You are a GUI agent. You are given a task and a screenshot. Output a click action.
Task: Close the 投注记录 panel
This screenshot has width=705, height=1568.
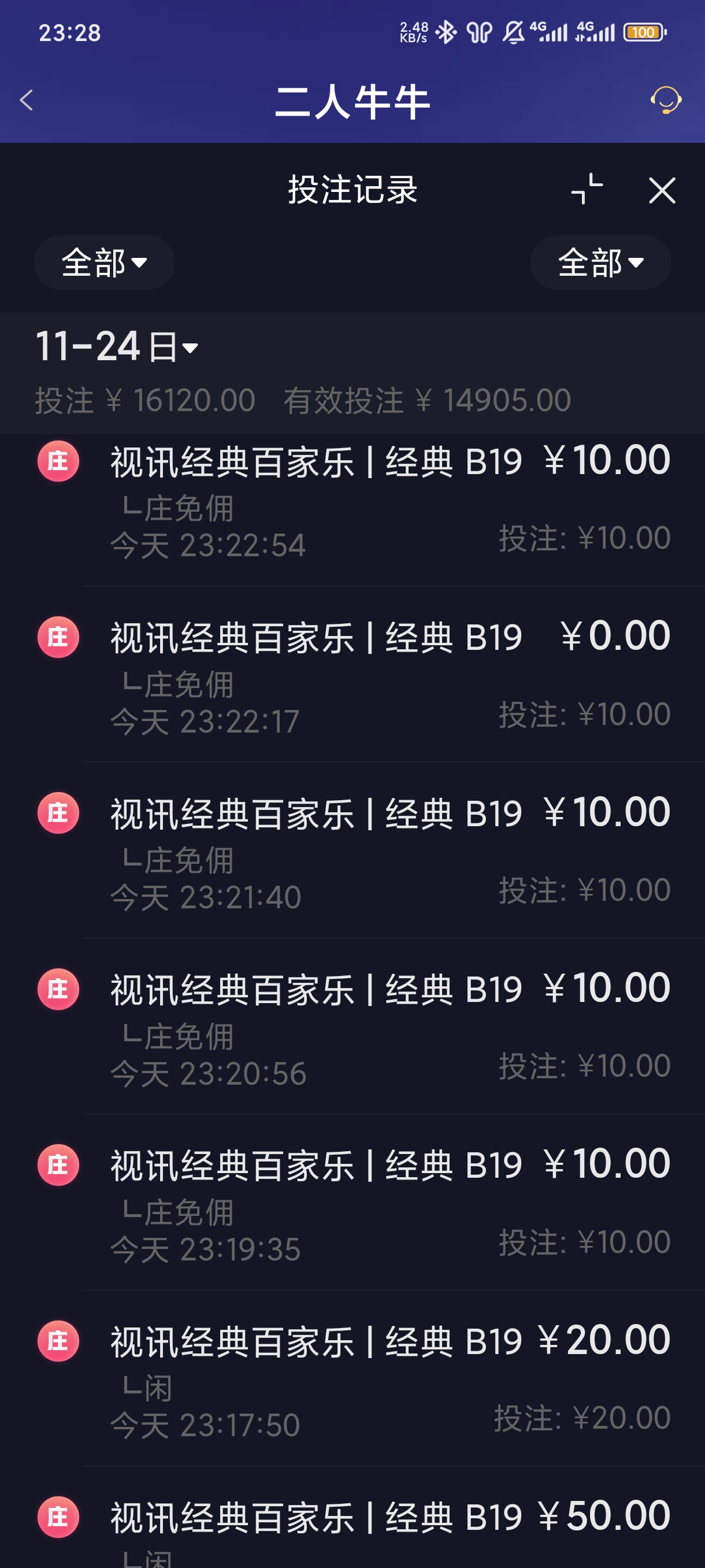662,191
